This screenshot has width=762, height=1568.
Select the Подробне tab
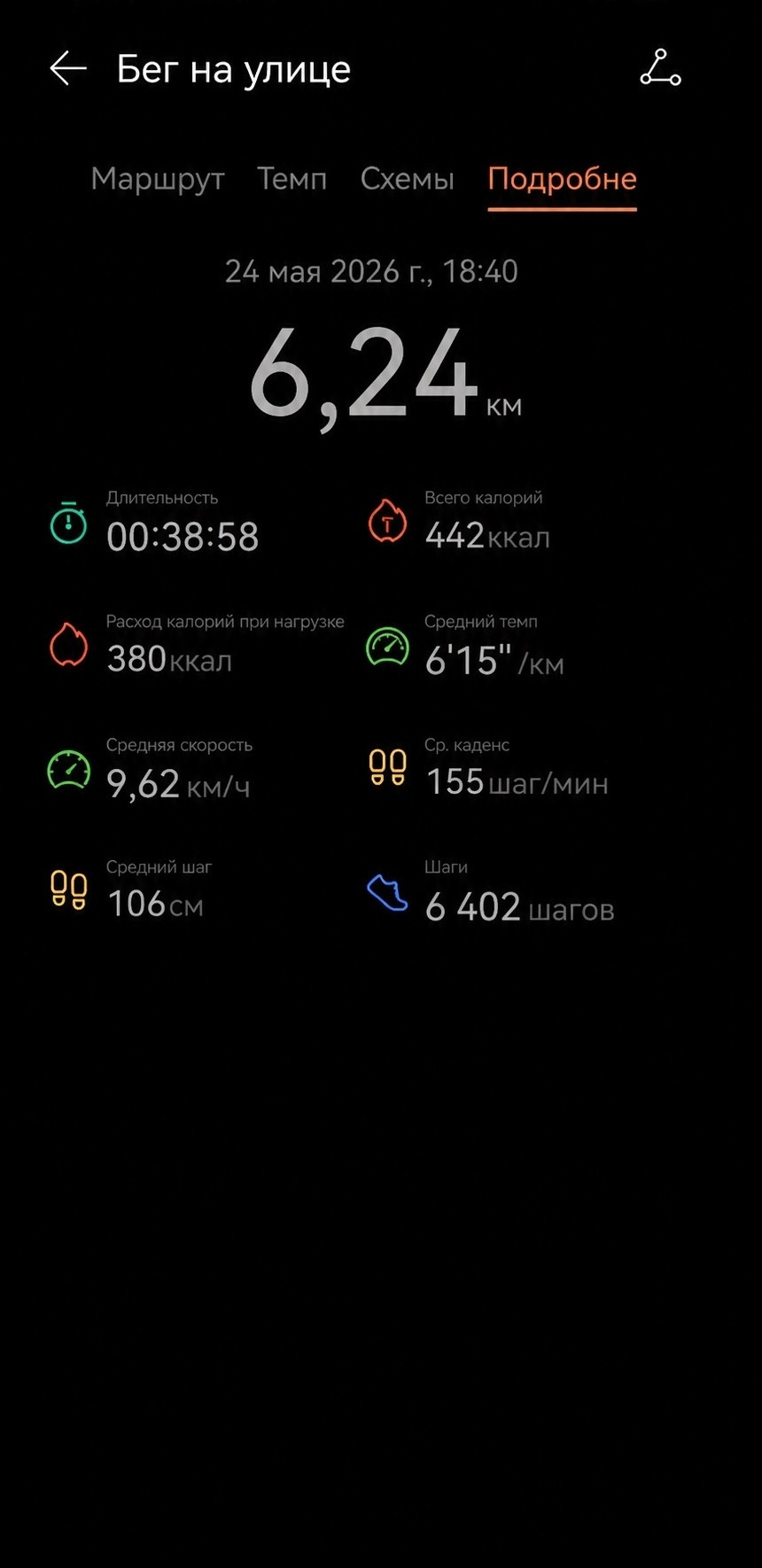pyautogui.click(x=563, y=180)
